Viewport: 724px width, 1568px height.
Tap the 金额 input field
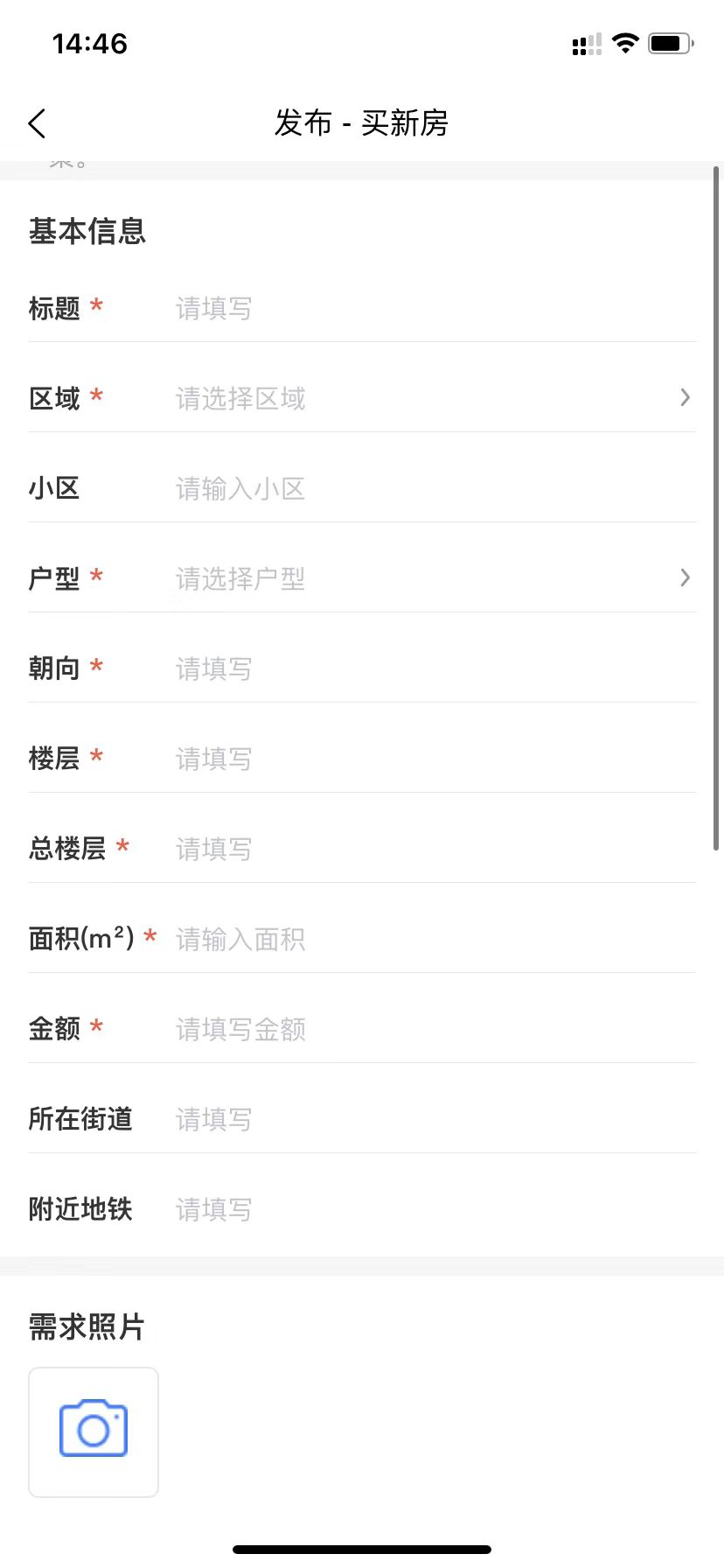[x=435, y=1029]
